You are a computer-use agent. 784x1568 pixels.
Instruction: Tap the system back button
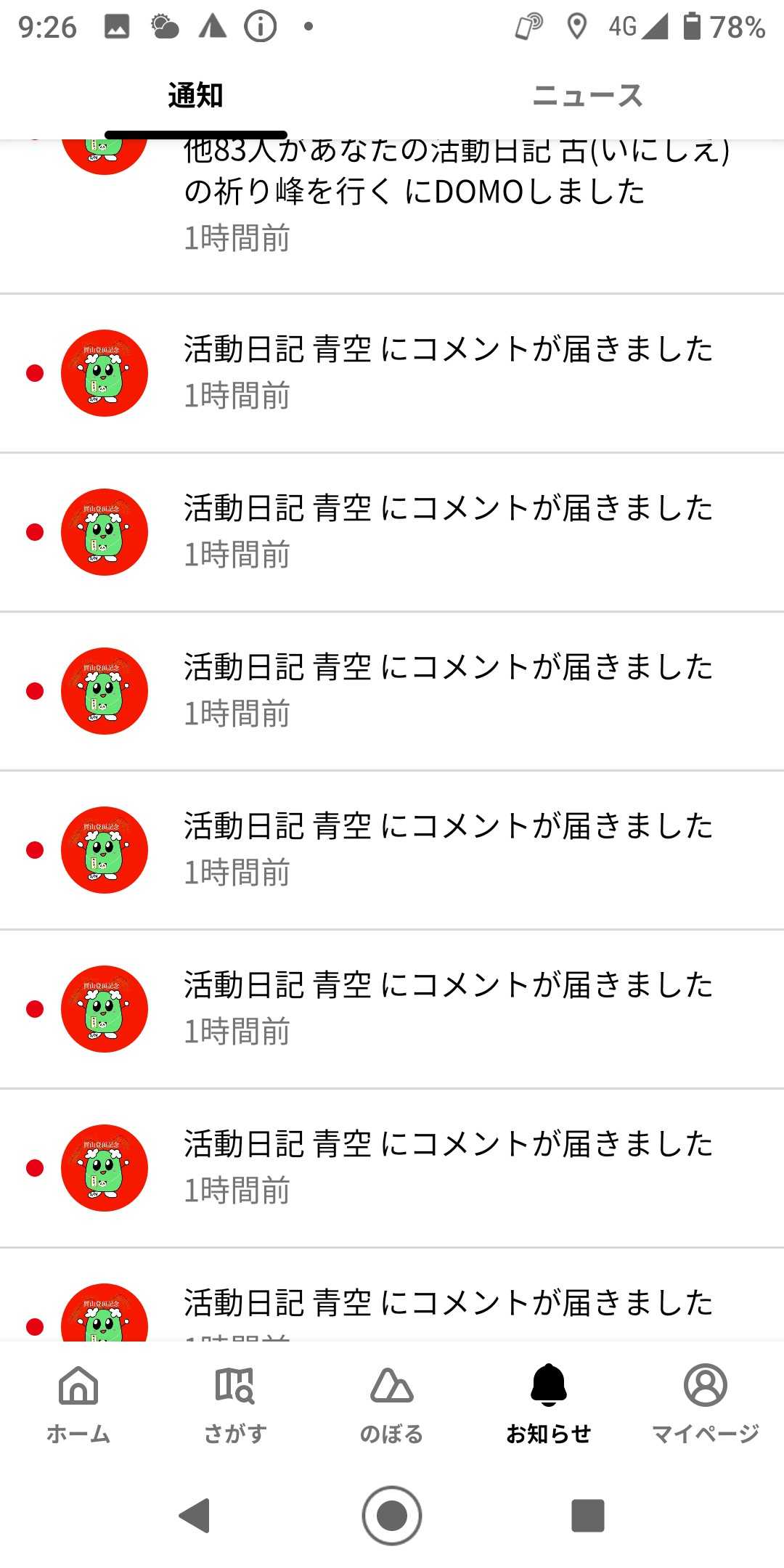[x=195, y=1516]
